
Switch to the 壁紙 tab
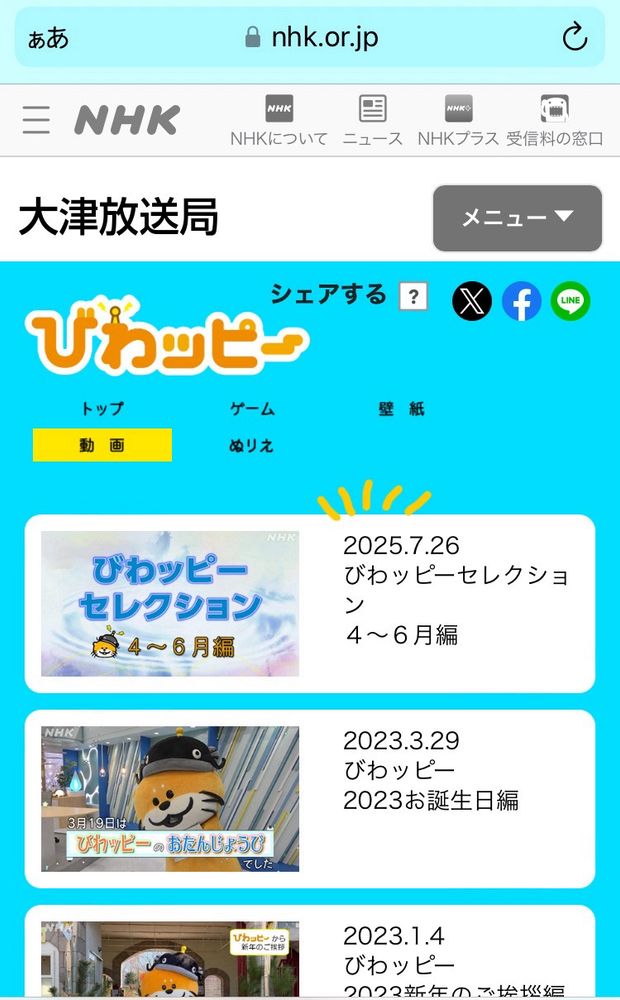click(x=401, y=408)
